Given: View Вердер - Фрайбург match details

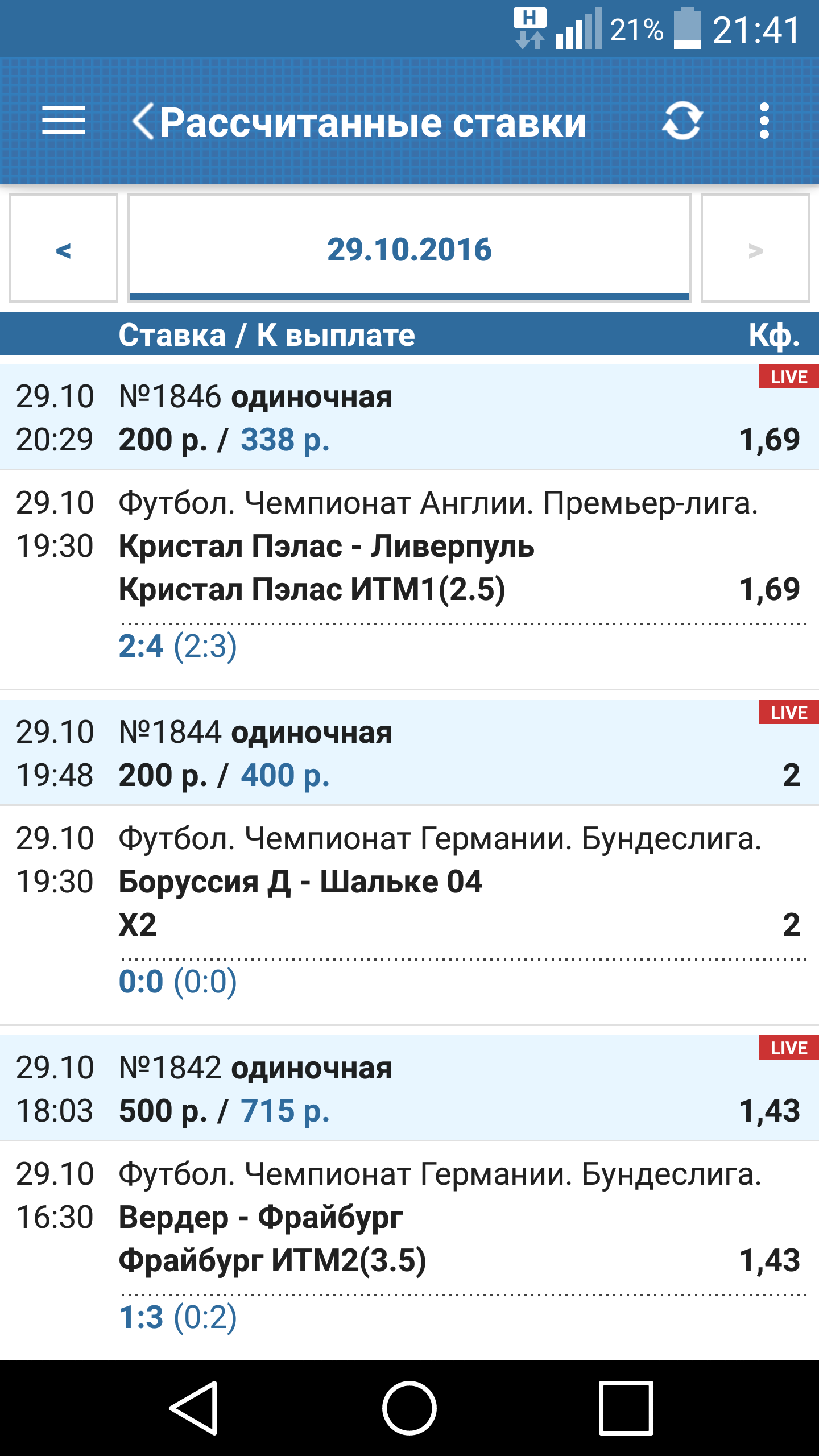Looking at the screenshot, I should (x=409, y=1250).
